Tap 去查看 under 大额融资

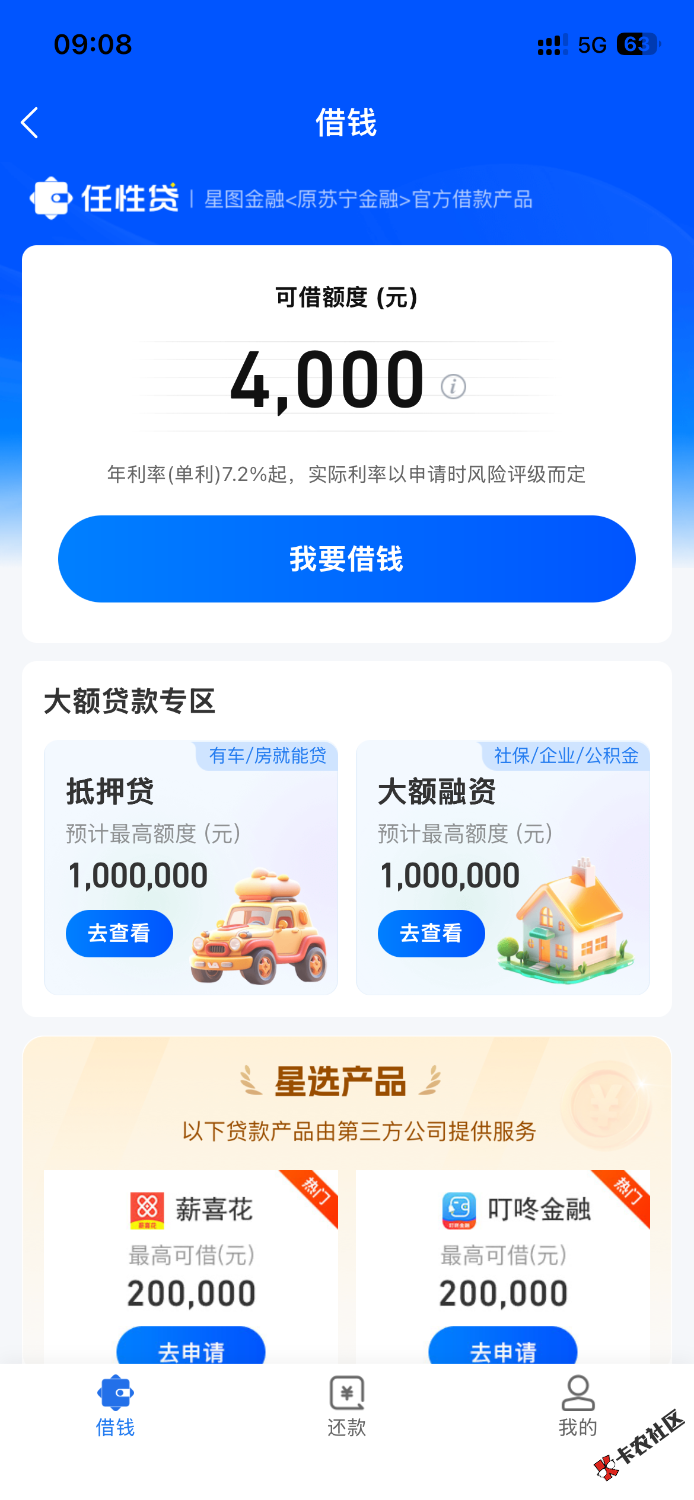(x=431, y=933)
